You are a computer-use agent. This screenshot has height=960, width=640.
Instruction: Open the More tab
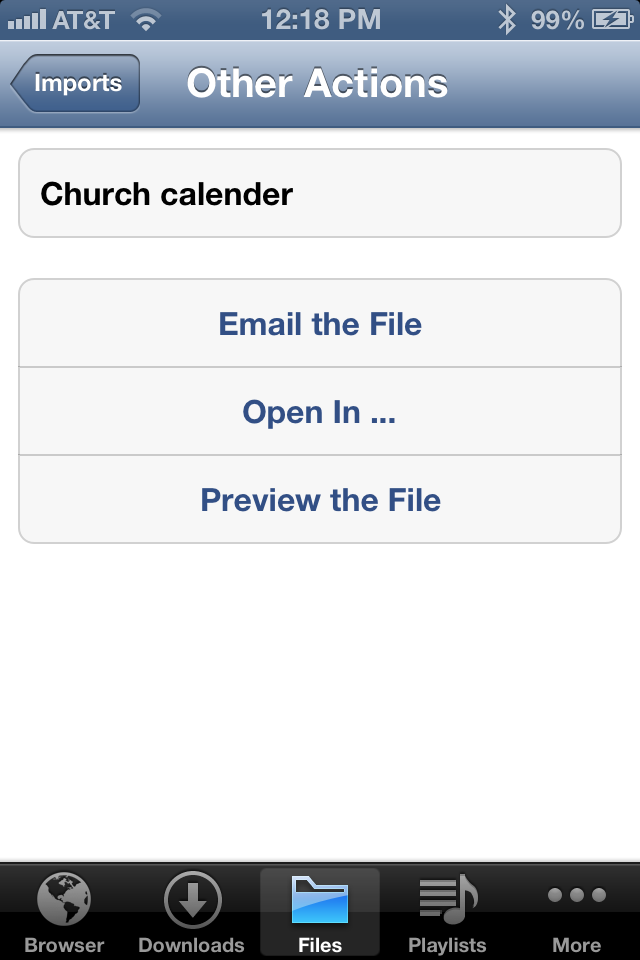click(576, 912)
